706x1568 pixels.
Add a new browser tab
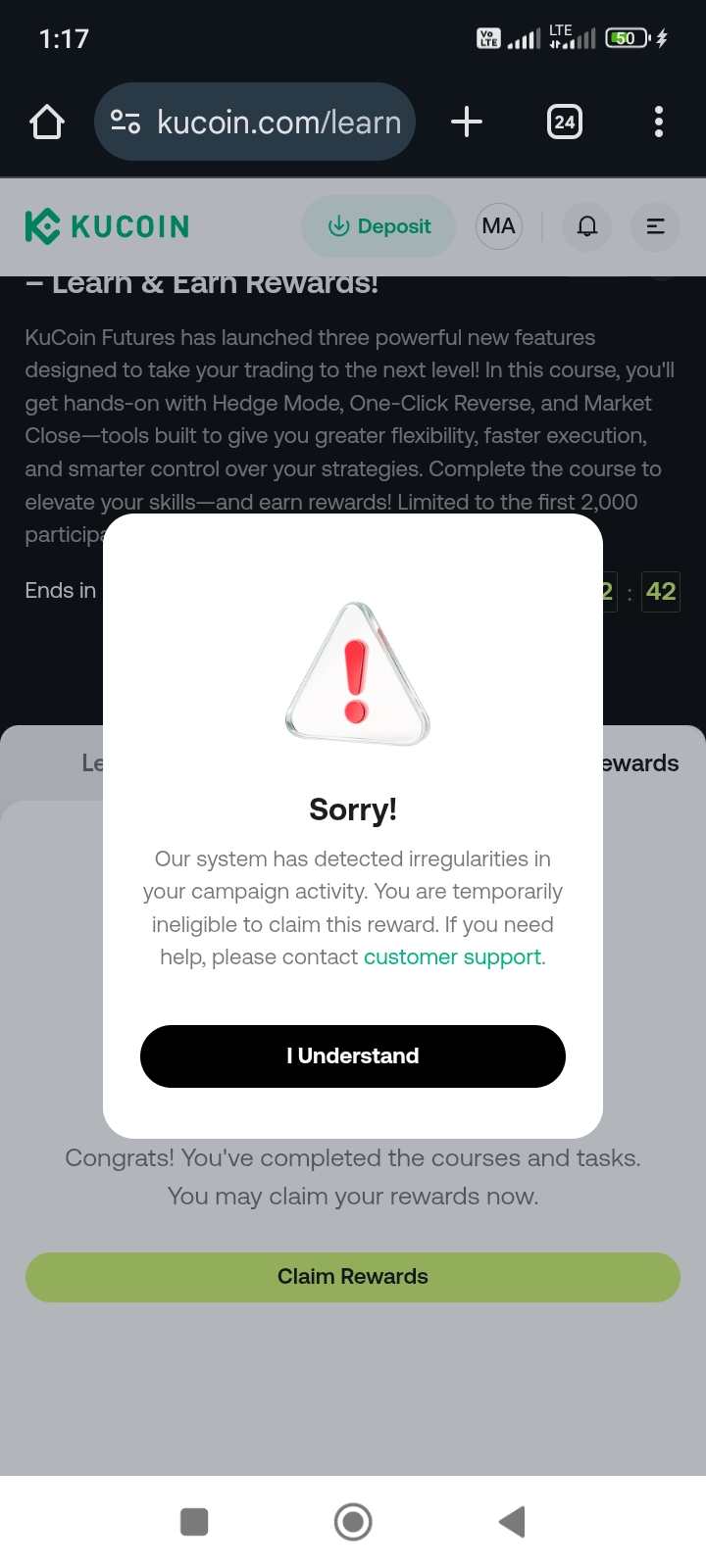(467, 122)
